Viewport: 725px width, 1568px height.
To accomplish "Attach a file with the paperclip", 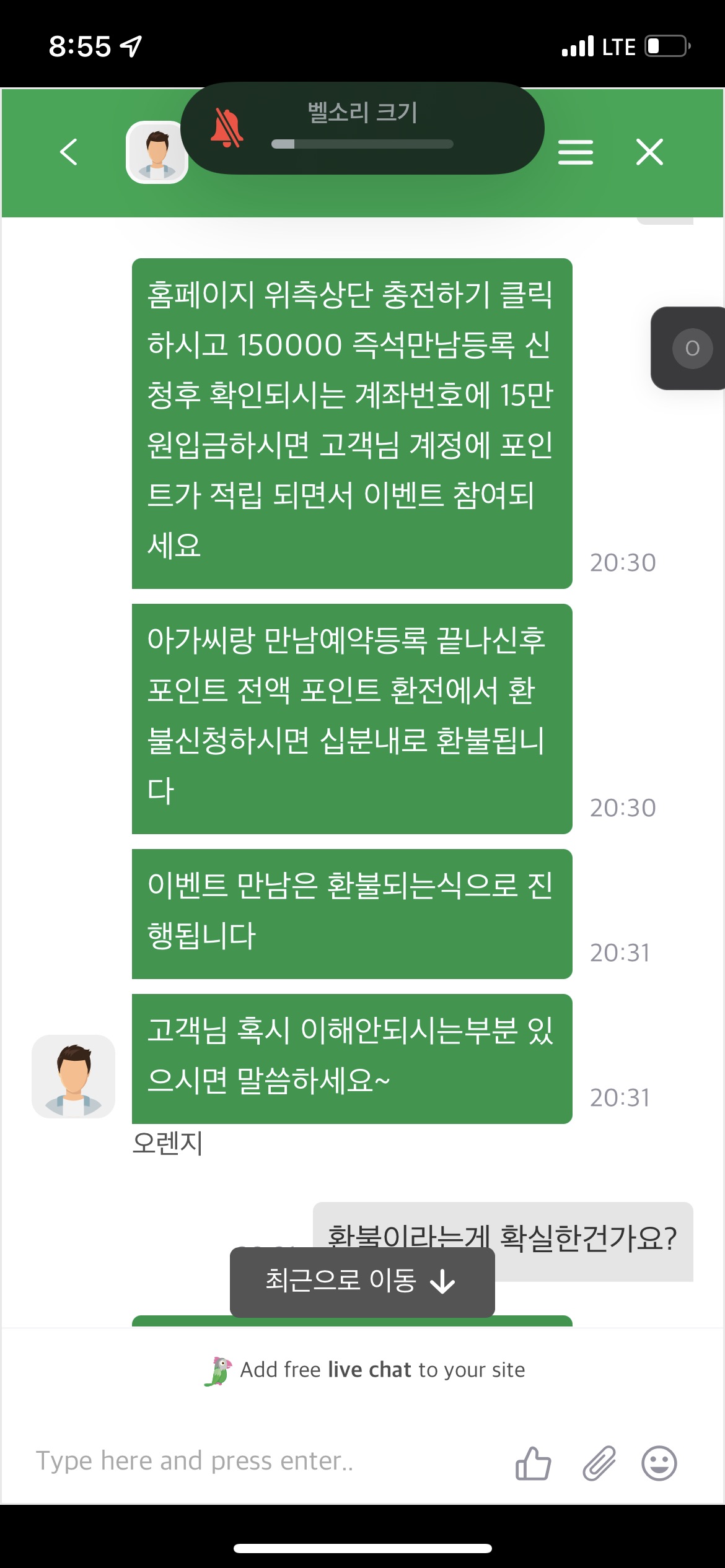I will pos(599,1463).
